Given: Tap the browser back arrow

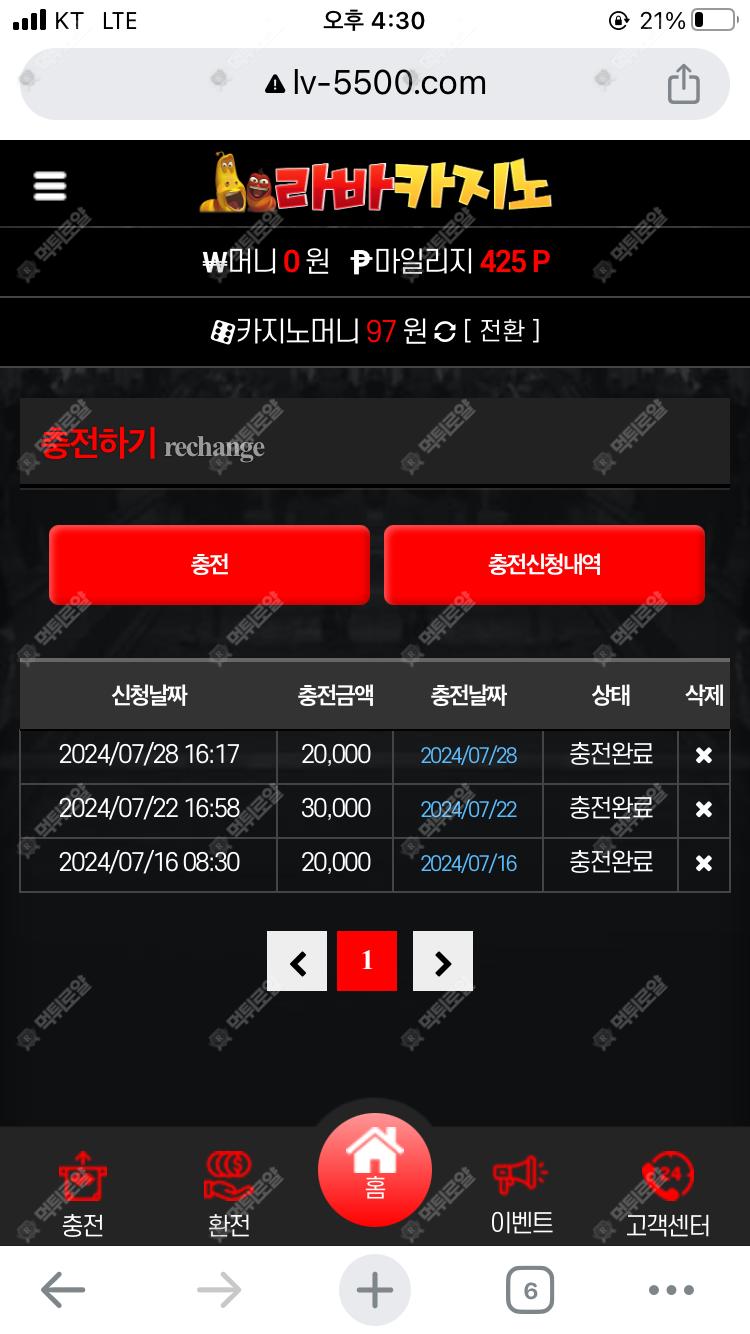Looking at the screenshot, I should pos(62,1290).
